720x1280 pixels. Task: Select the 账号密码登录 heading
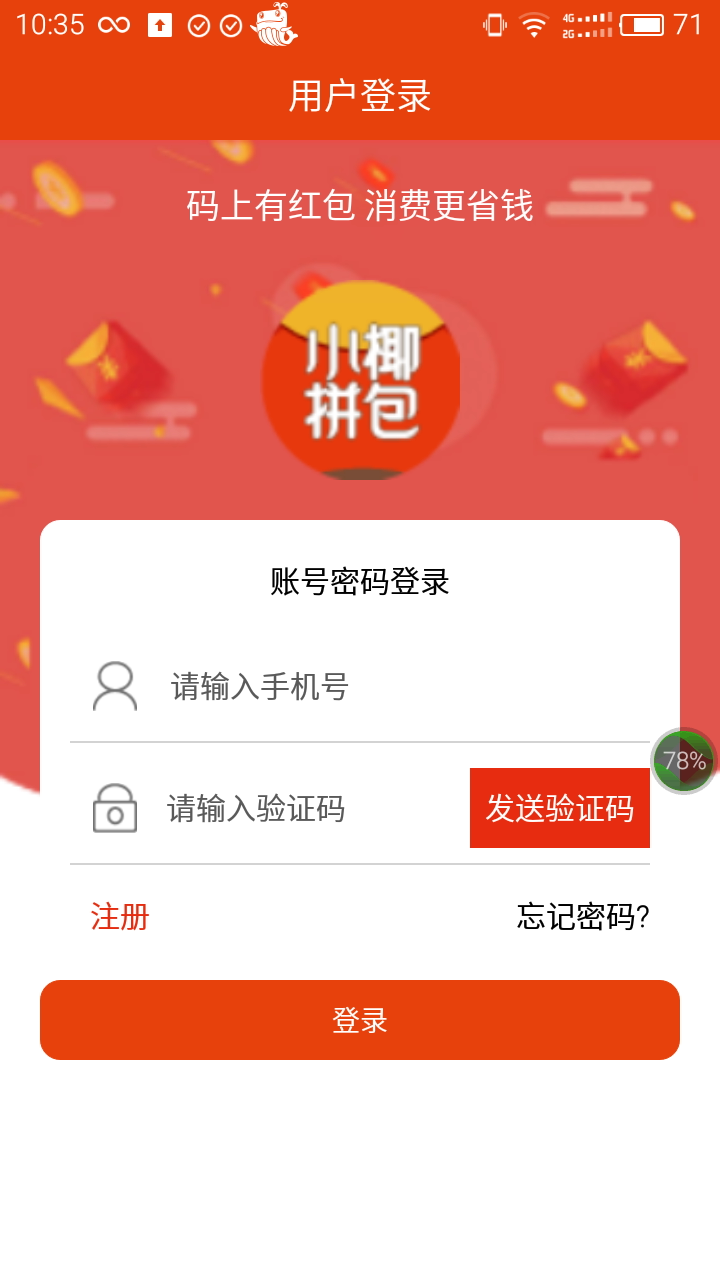tap(360, 582)
